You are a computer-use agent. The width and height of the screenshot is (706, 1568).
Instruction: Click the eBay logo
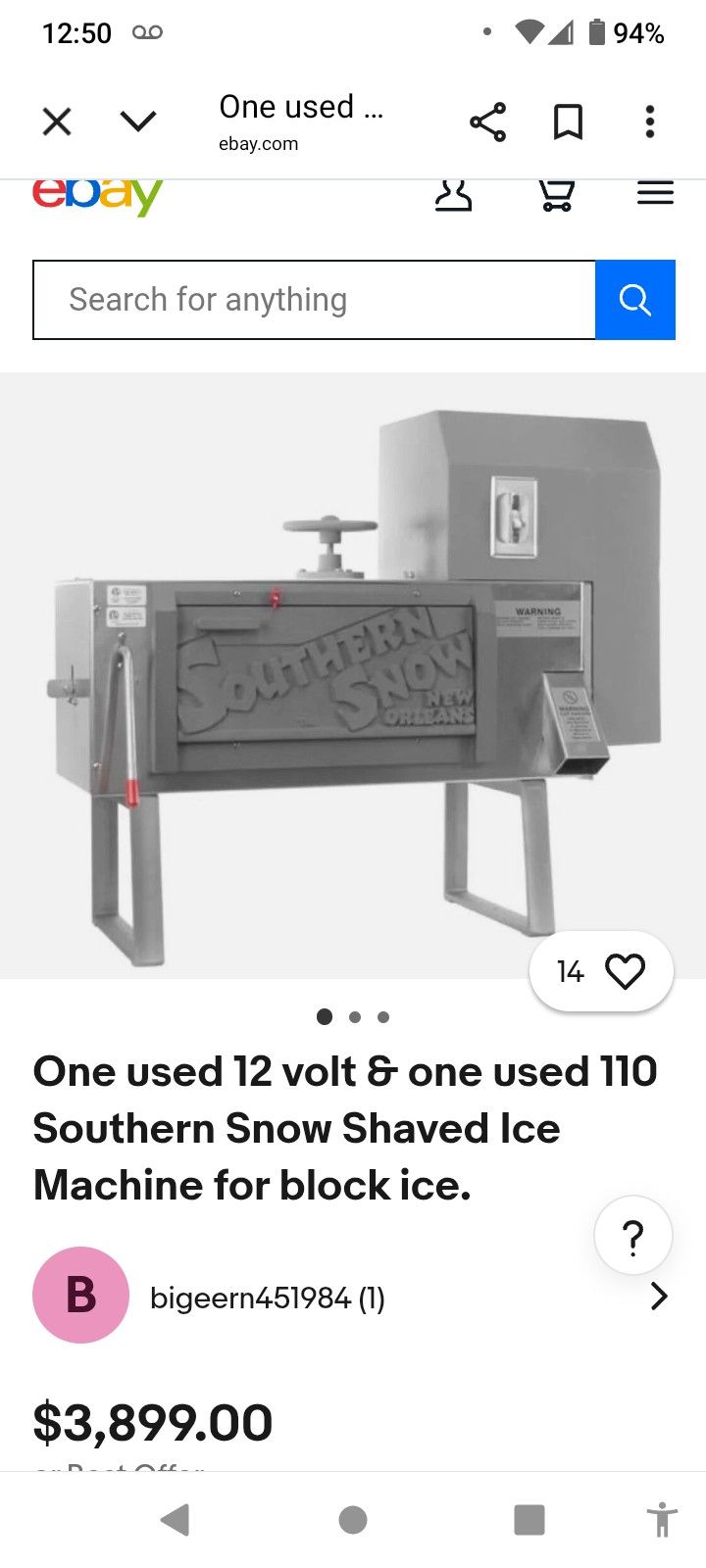[97, 194]
